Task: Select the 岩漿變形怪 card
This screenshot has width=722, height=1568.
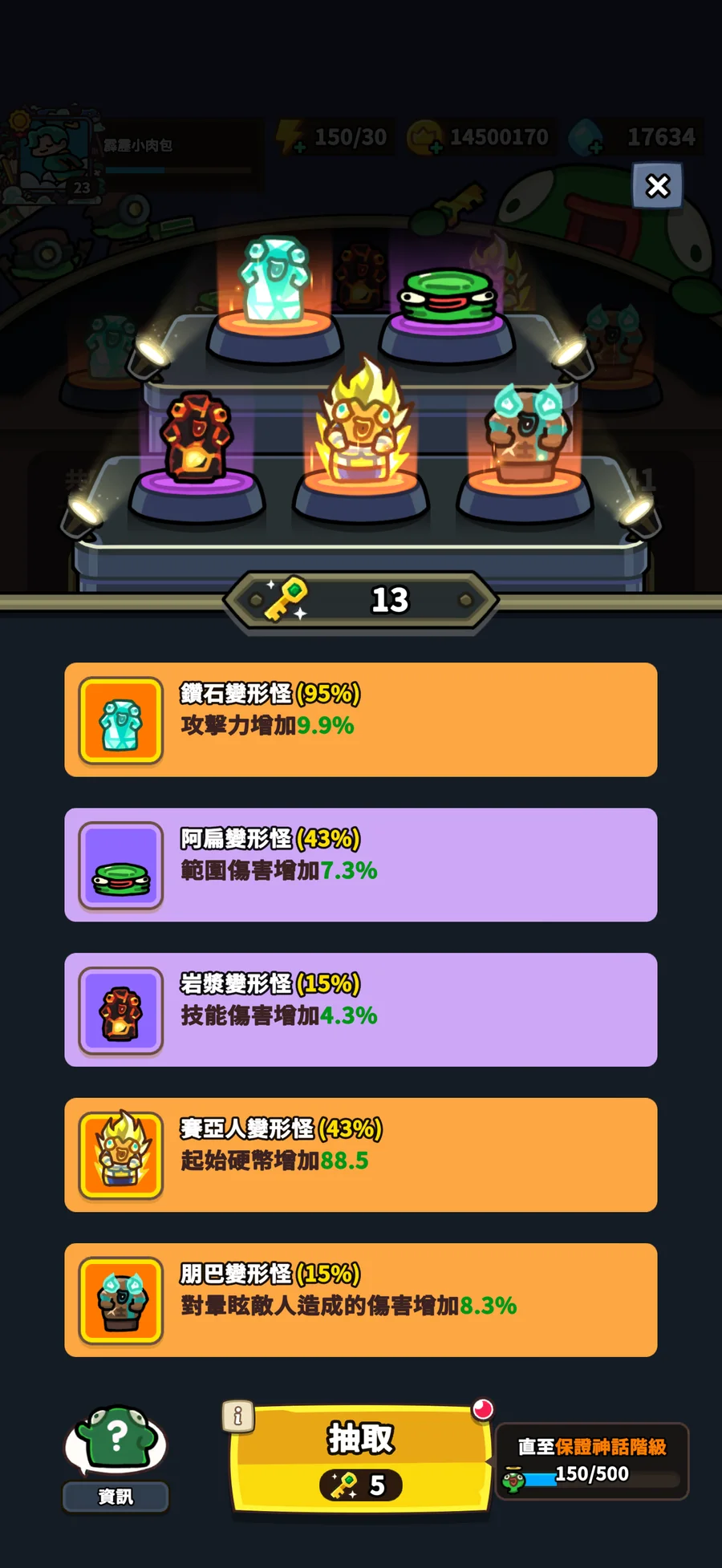Action: [360, 1010]
